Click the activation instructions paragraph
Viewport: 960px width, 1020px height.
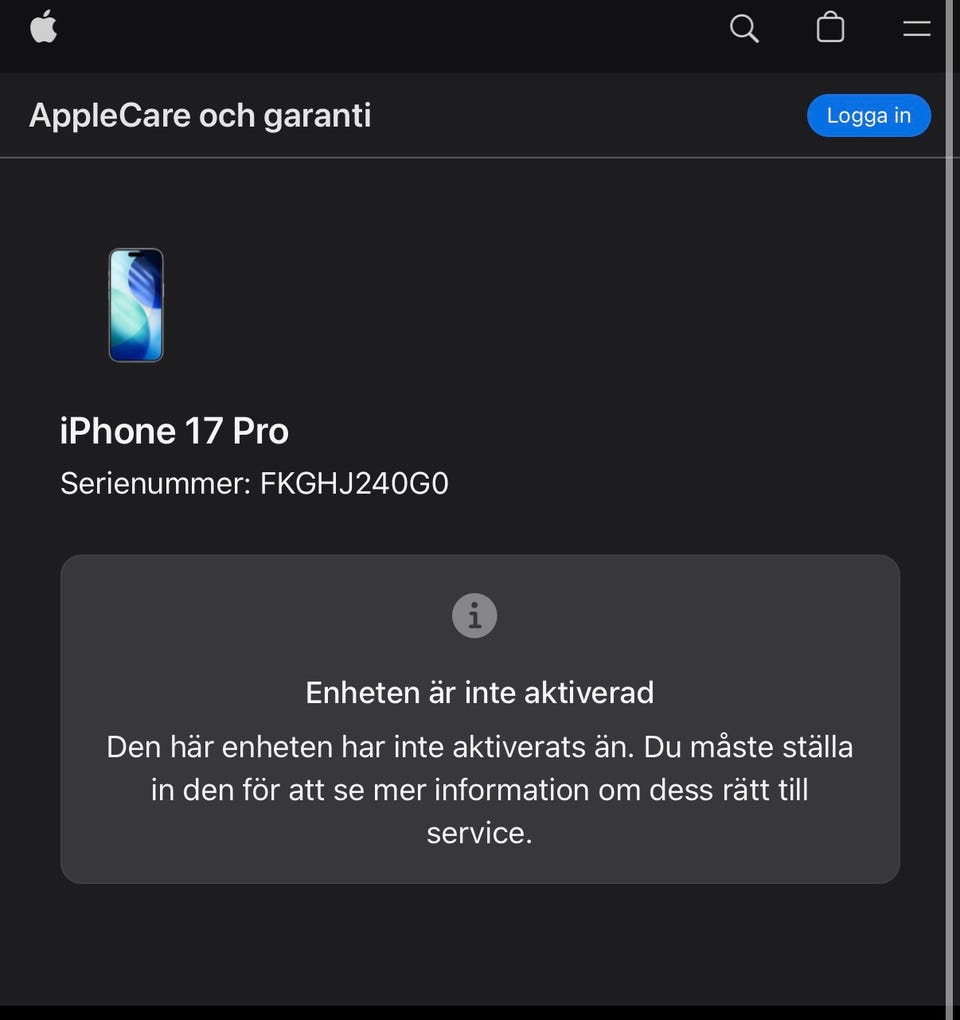click(479, 789)
